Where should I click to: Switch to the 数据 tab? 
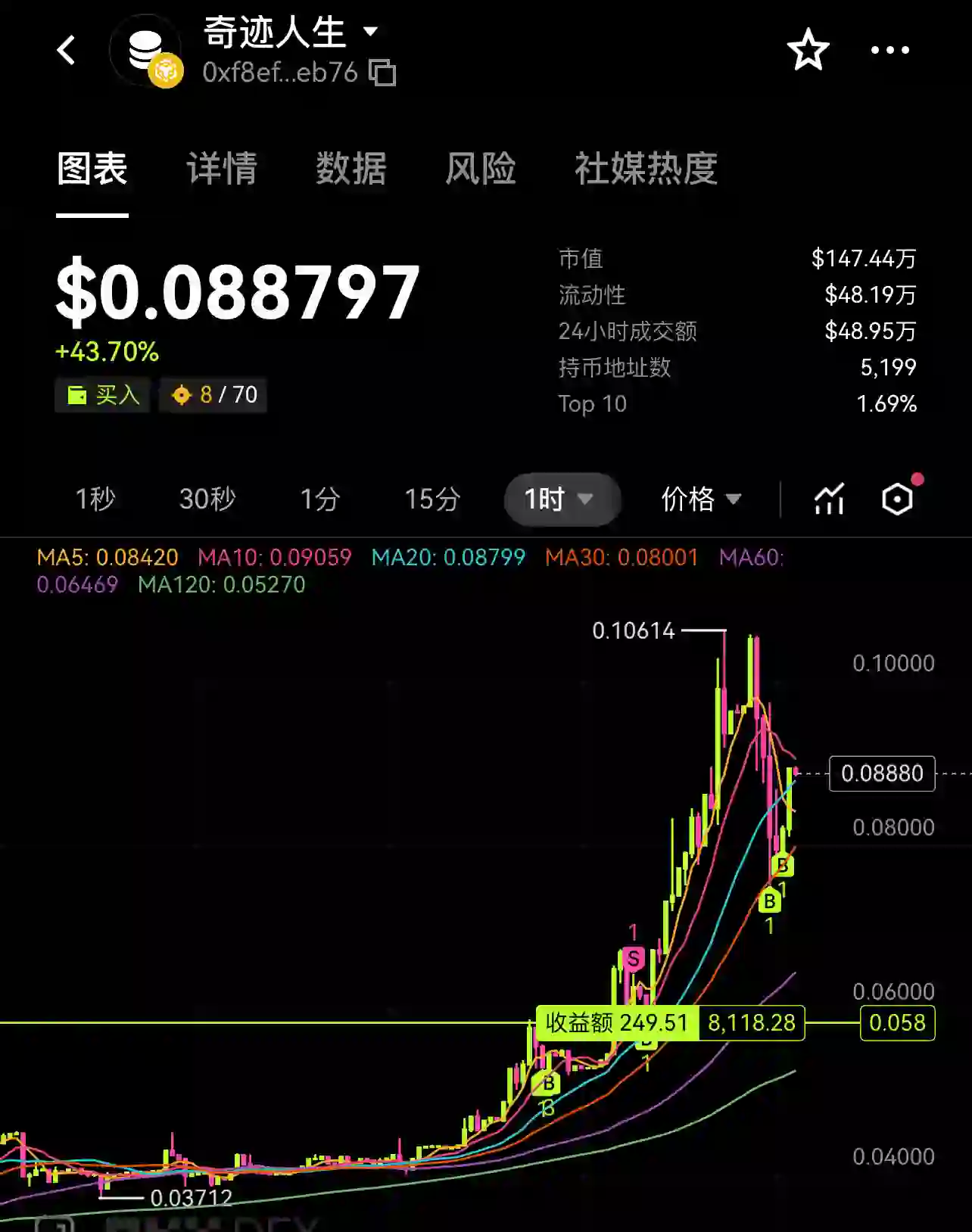click(351, 168)
